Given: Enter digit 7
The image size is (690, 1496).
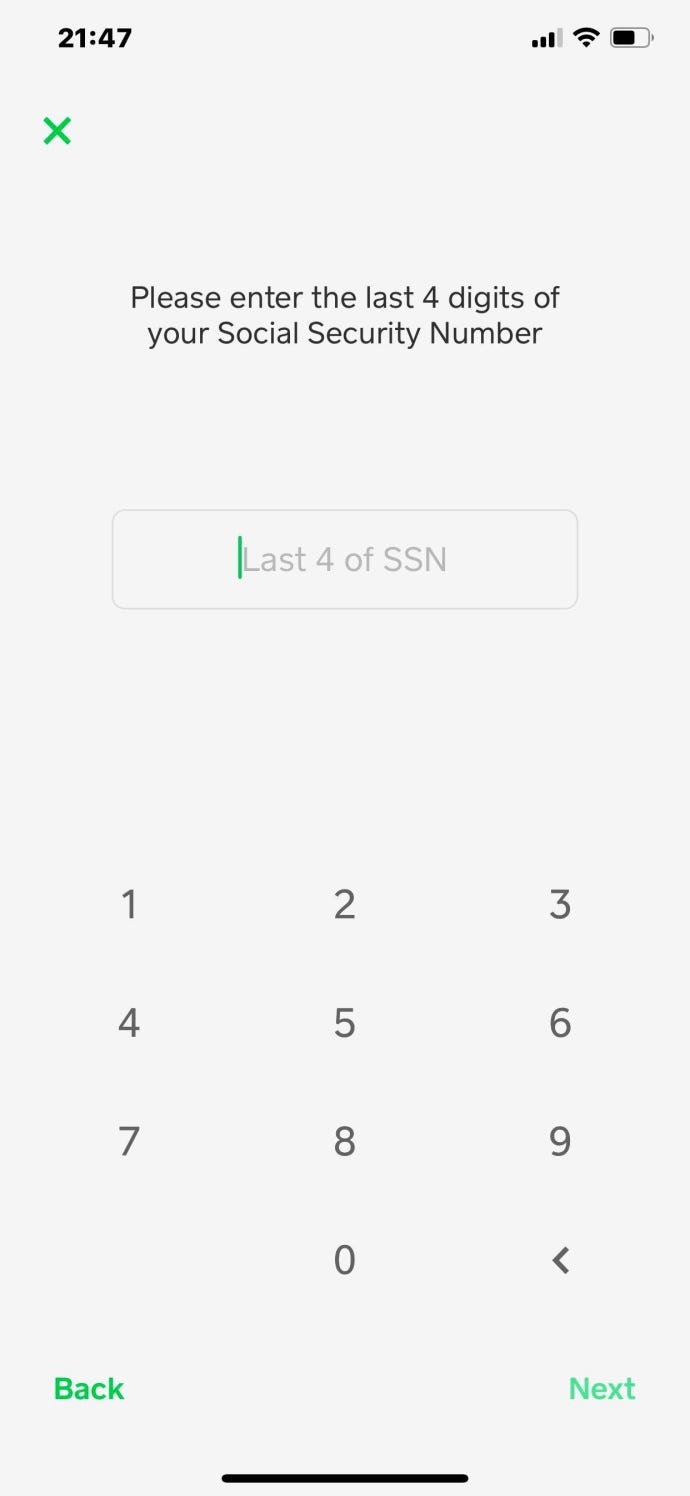Looking at the screenshot, I should (129, 1141).
